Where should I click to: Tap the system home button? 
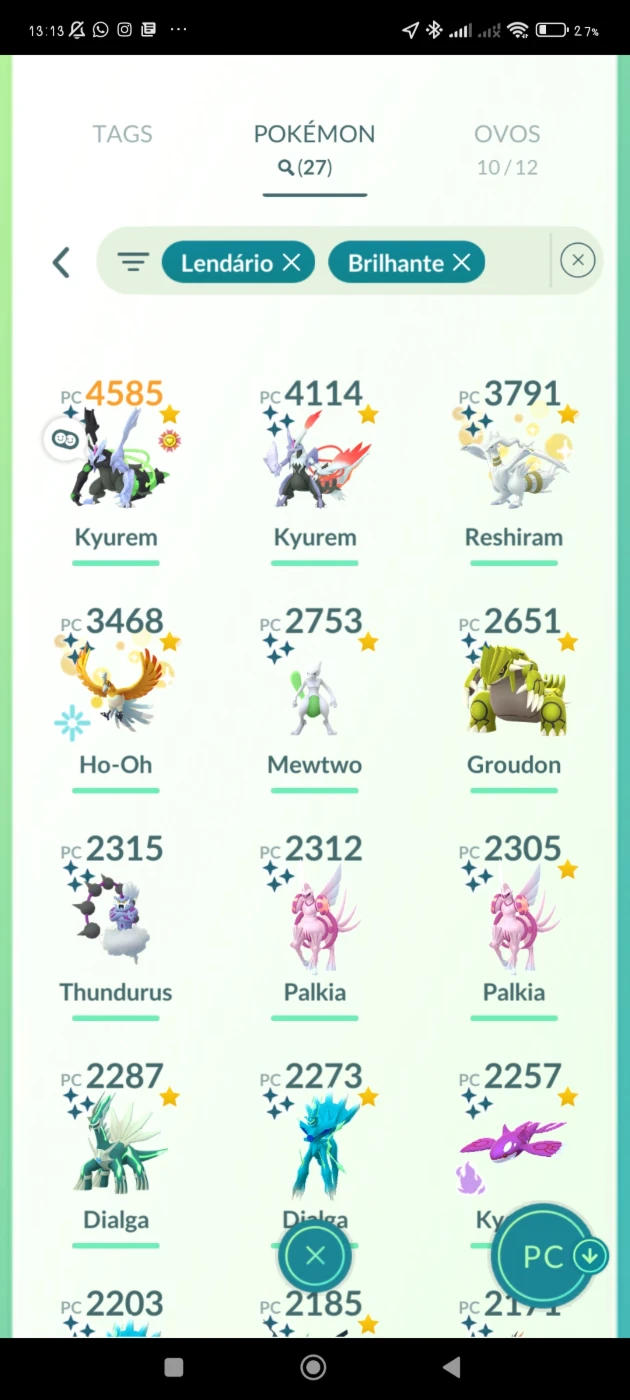pos(313,1367)
